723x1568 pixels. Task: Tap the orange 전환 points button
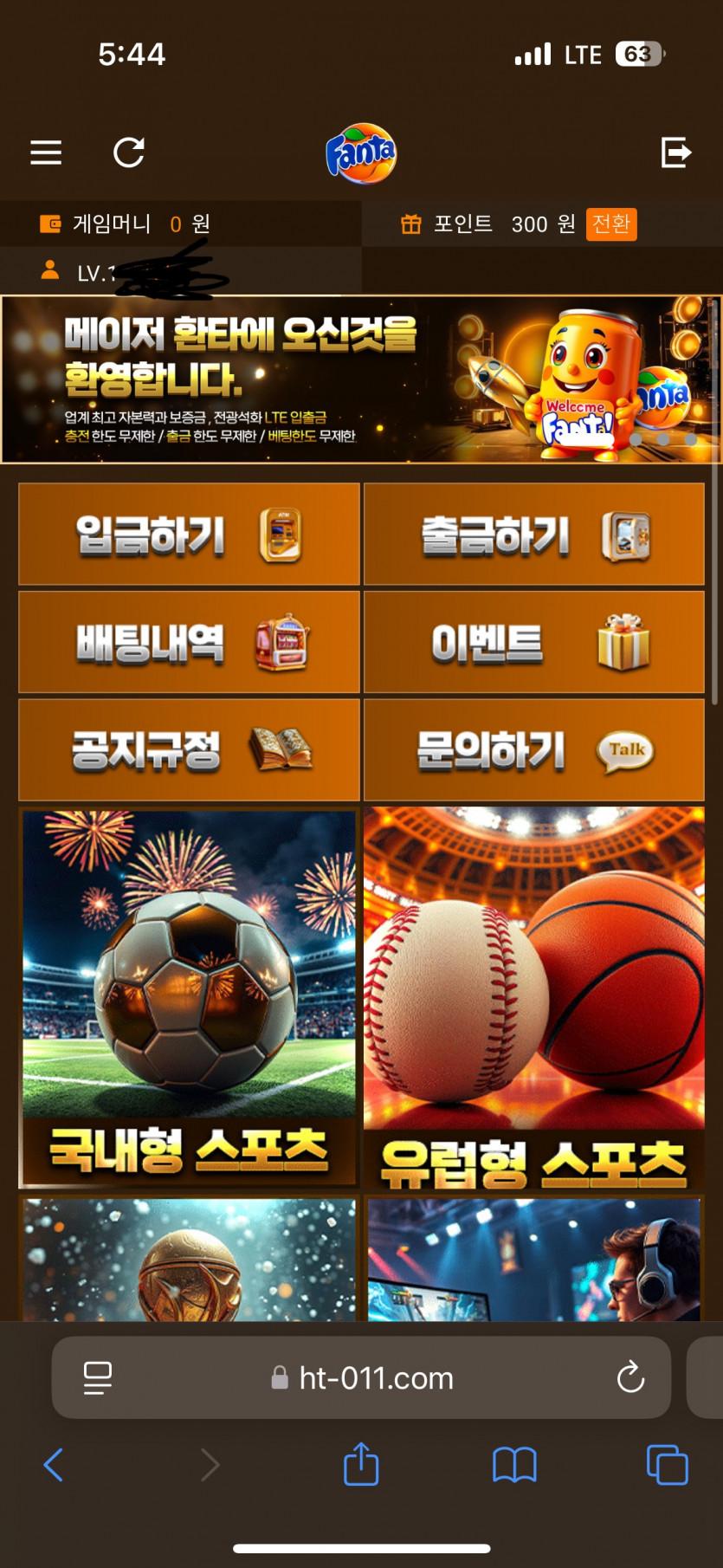(610, 224)
